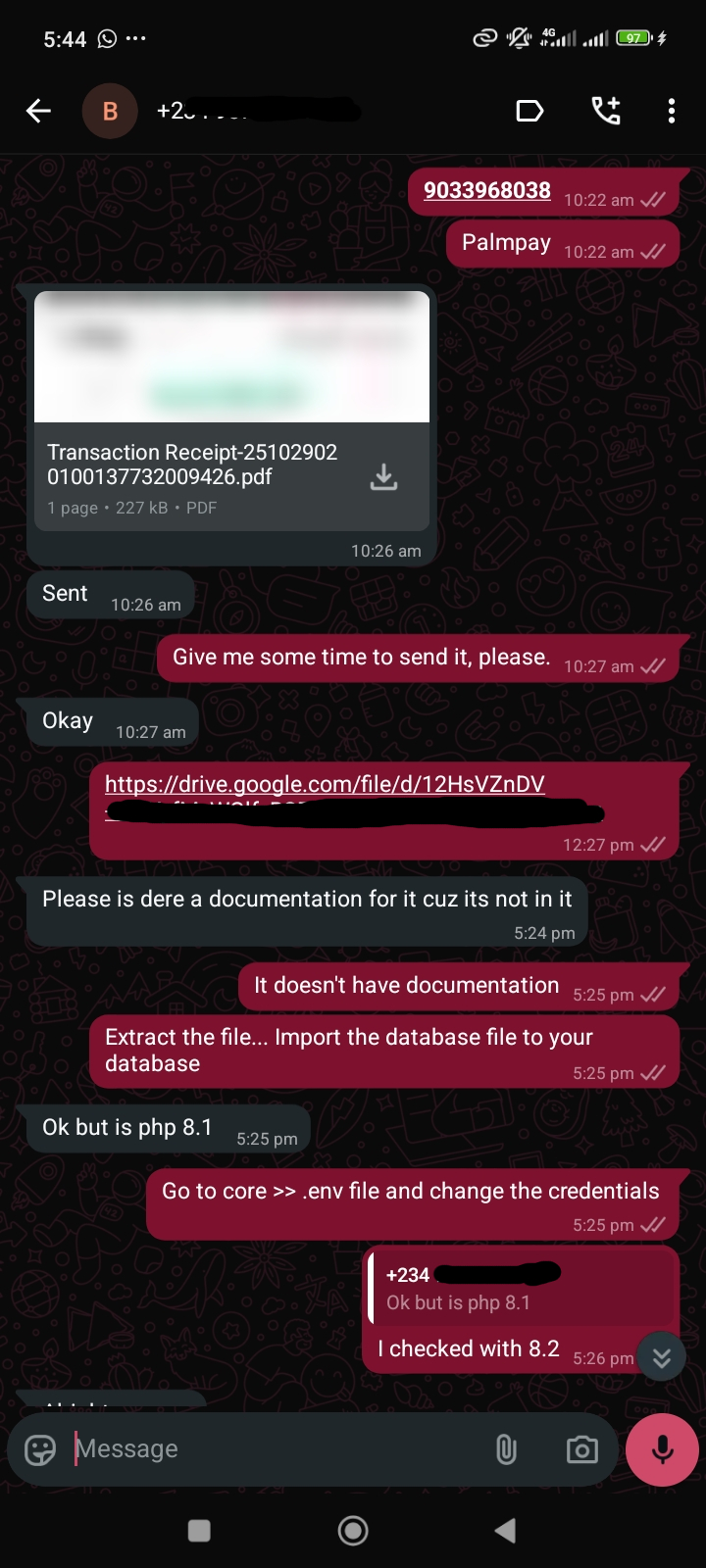Viewport: 706px width, 1568px height.
Task: Attach a file with the paperclip
Action: [506, 1449]
